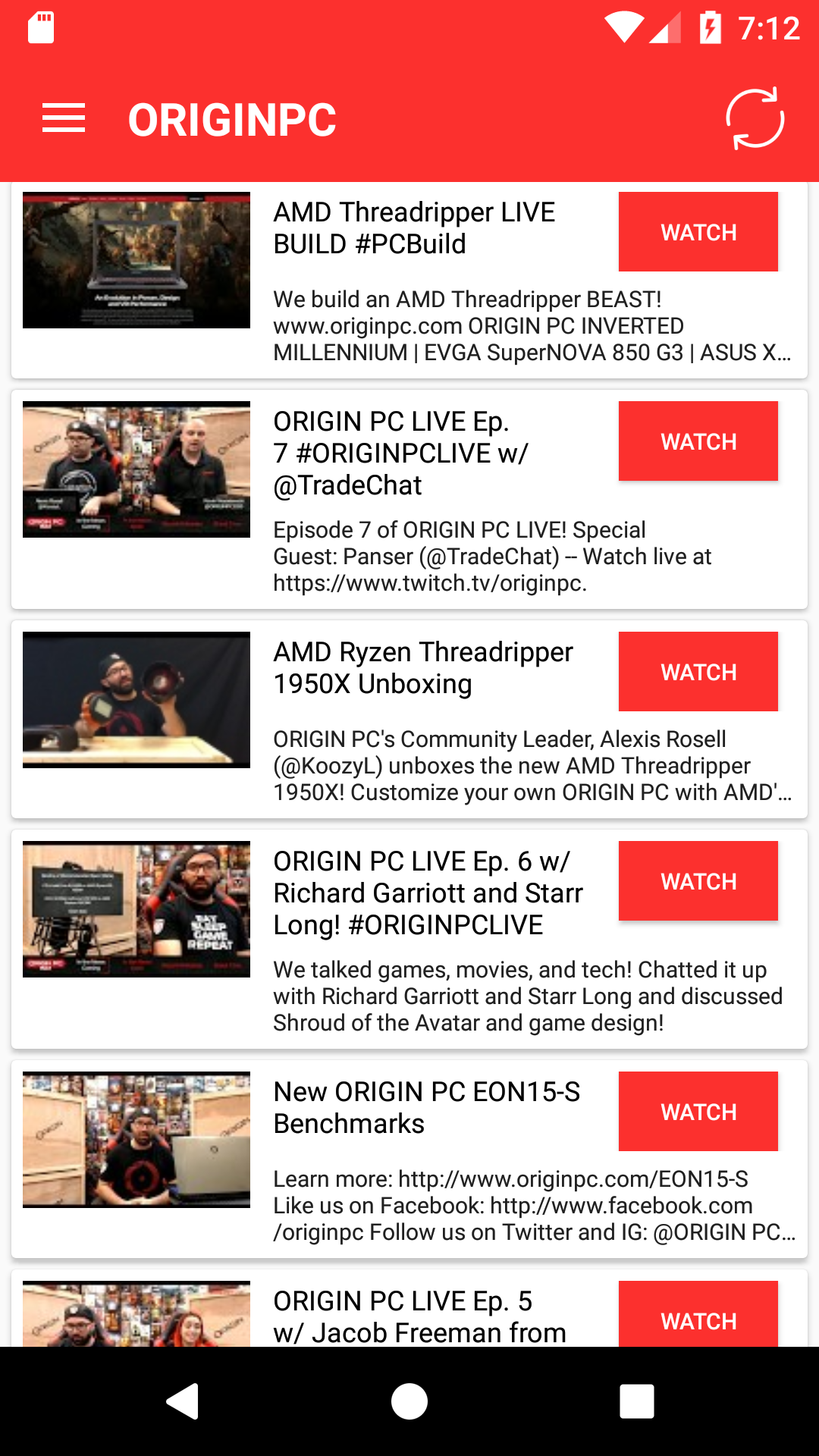
Task: Open the Ep. 7 @TradeChat video thumbnail
Action: click(x=136, y=469)
